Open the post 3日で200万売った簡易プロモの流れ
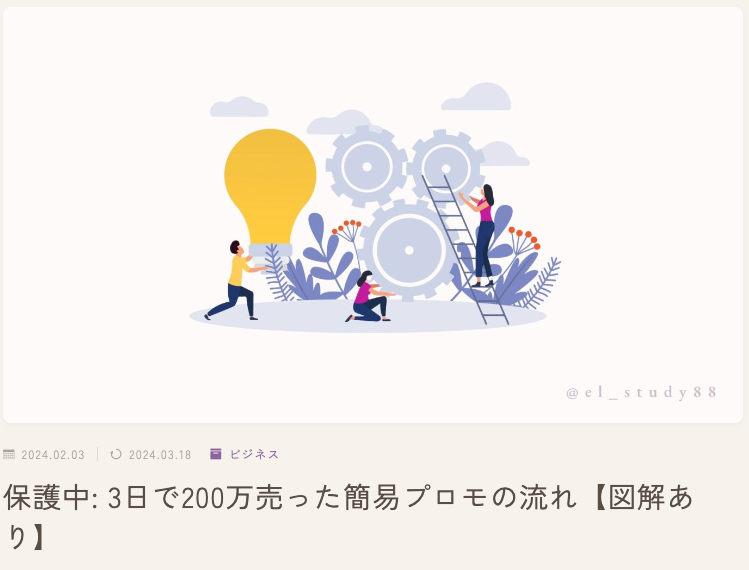Screen dimensions: 749x570 pyautogui.click(x=349, y=498)
